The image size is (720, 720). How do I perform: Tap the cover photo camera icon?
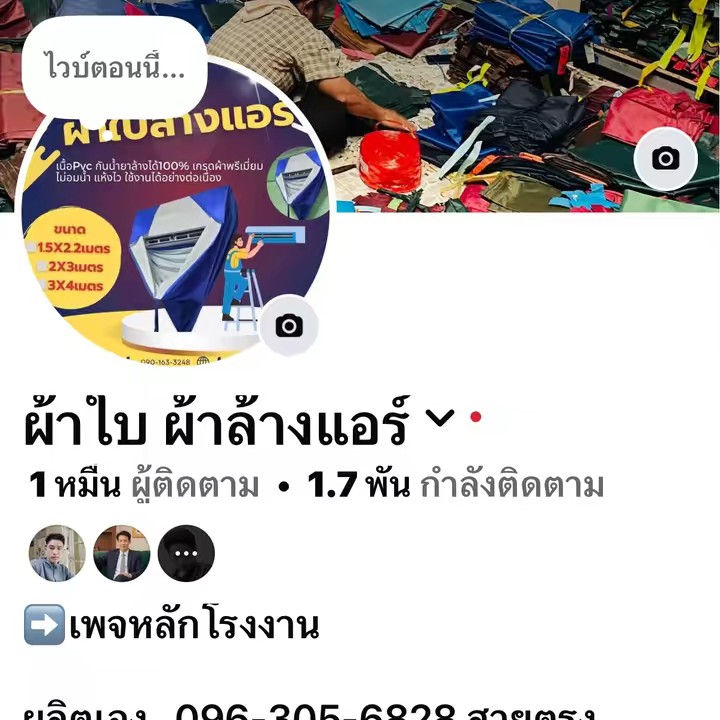coord(665,158)
